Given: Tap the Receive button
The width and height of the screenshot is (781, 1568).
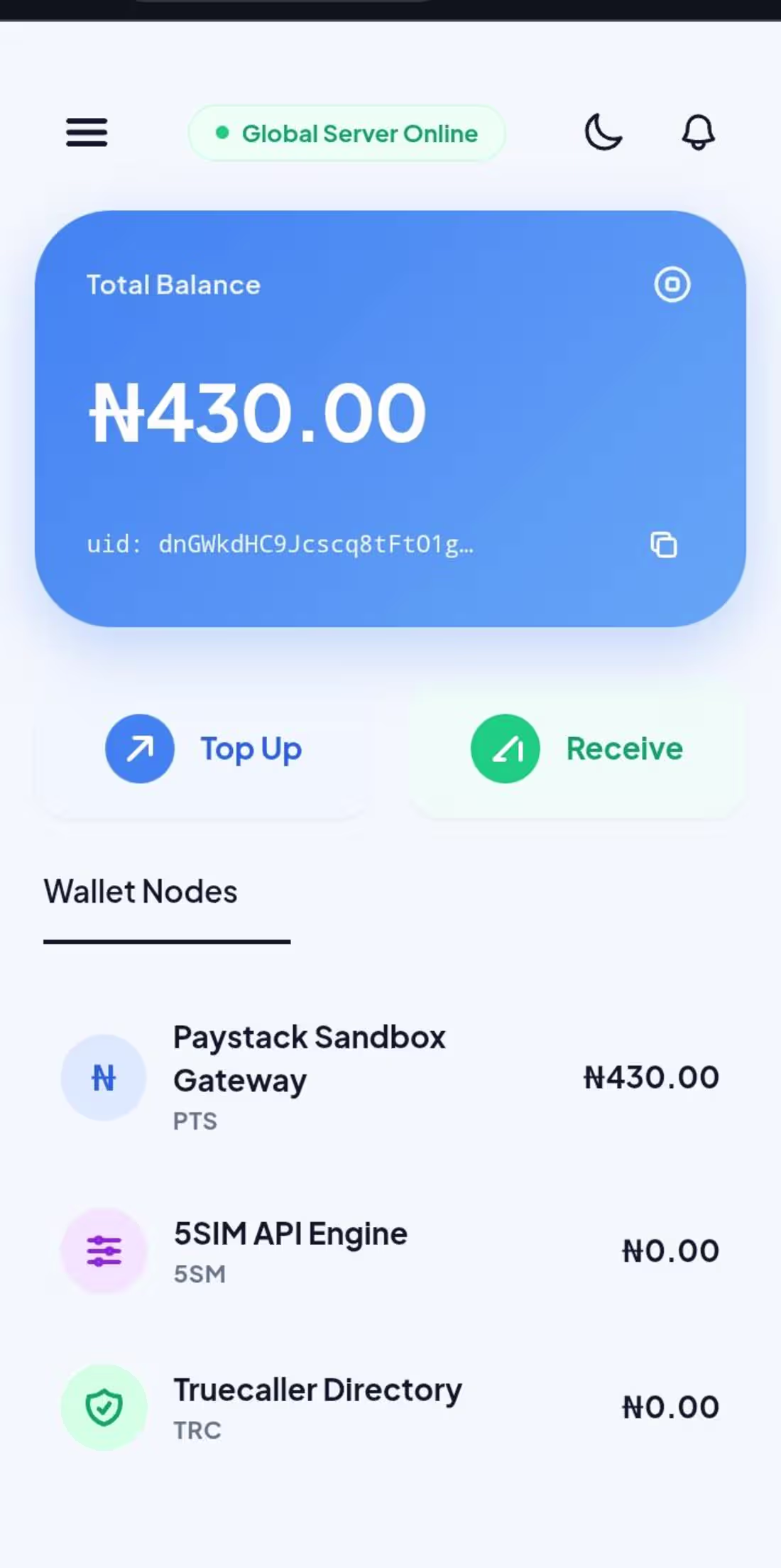Looking at the screenshot, I should pyautogui.click(x=577, y=748).
